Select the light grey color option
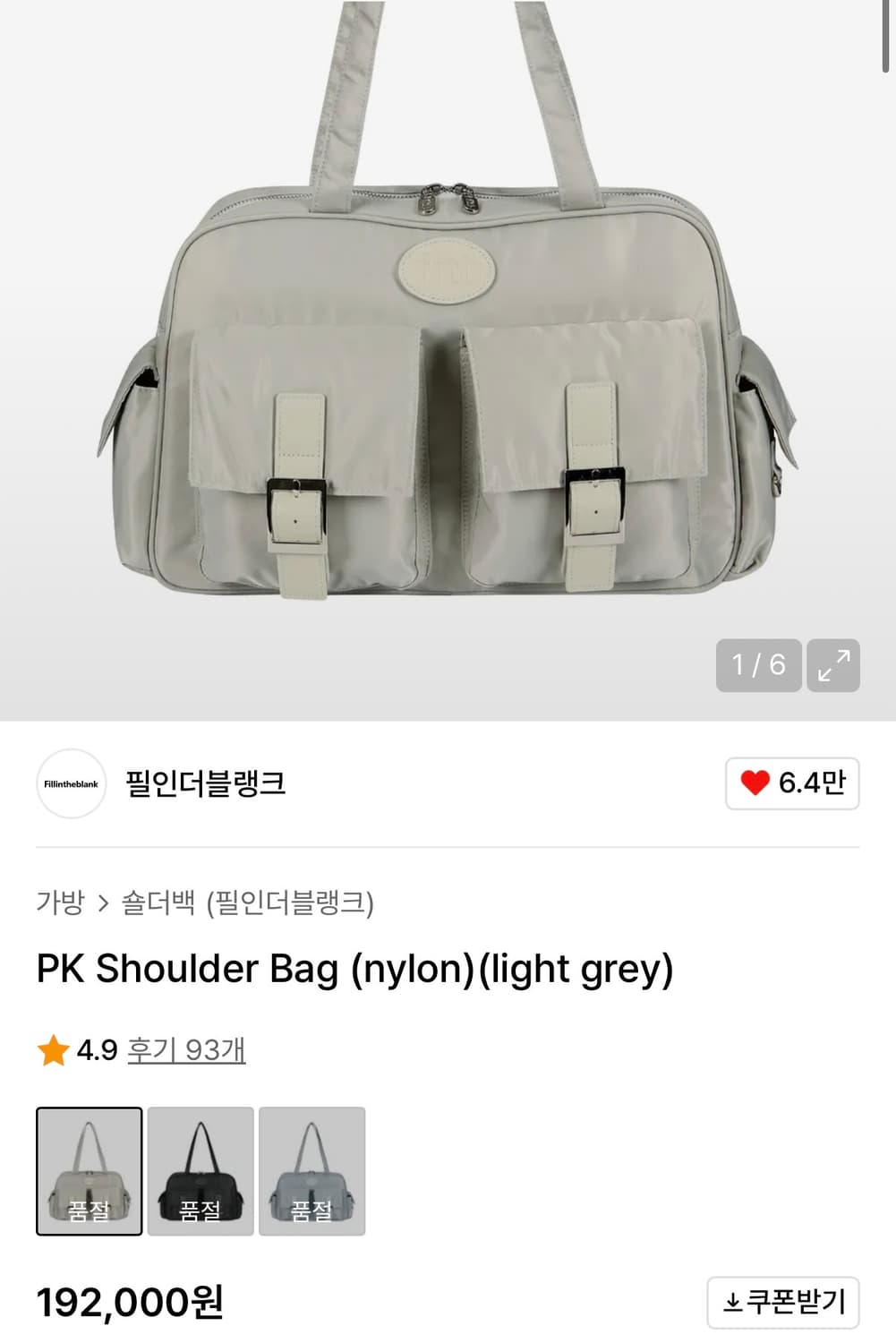896x1343 pixels. pyautogui.click(x=90, y=1170)
